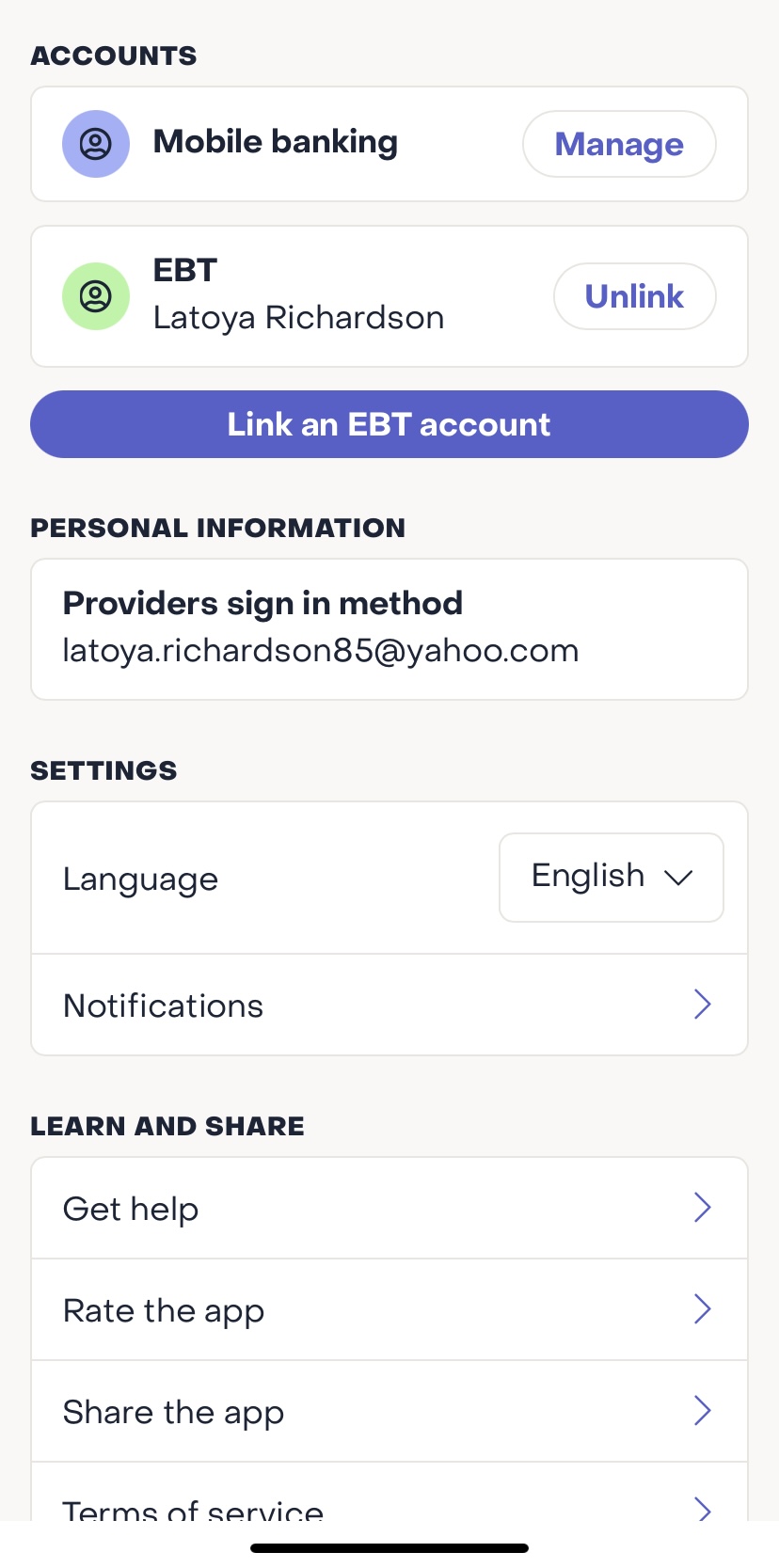View the Terms of service
The height and width of the screenshot is (1568, 779).
tap(389, 1493)
